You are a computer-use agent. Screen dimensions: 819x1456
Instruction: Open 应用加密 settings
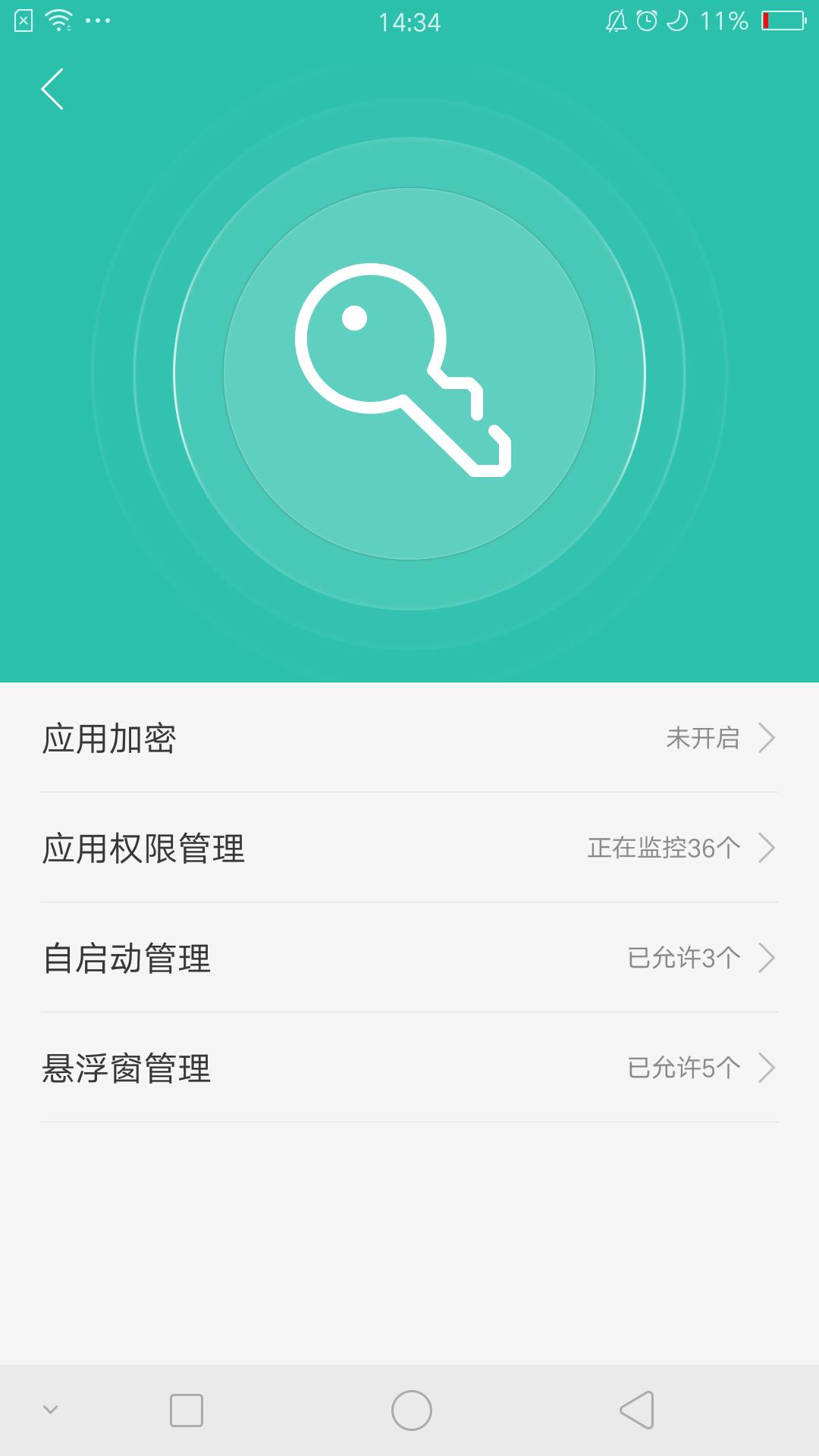tap(409, 738)
